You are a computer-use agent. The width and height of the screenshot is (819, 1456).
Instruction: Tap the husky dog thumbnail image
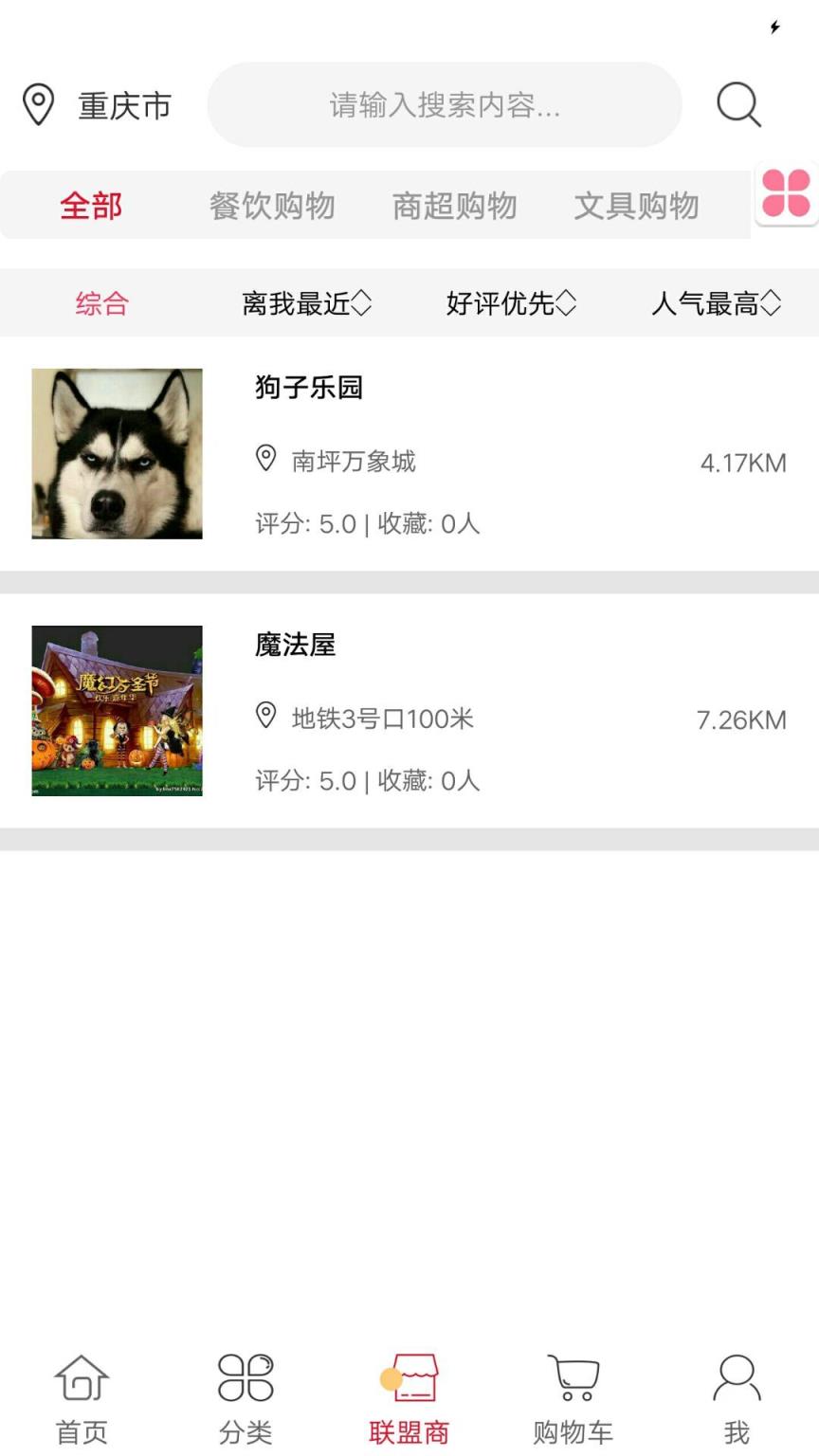click(x=116, y=454)
